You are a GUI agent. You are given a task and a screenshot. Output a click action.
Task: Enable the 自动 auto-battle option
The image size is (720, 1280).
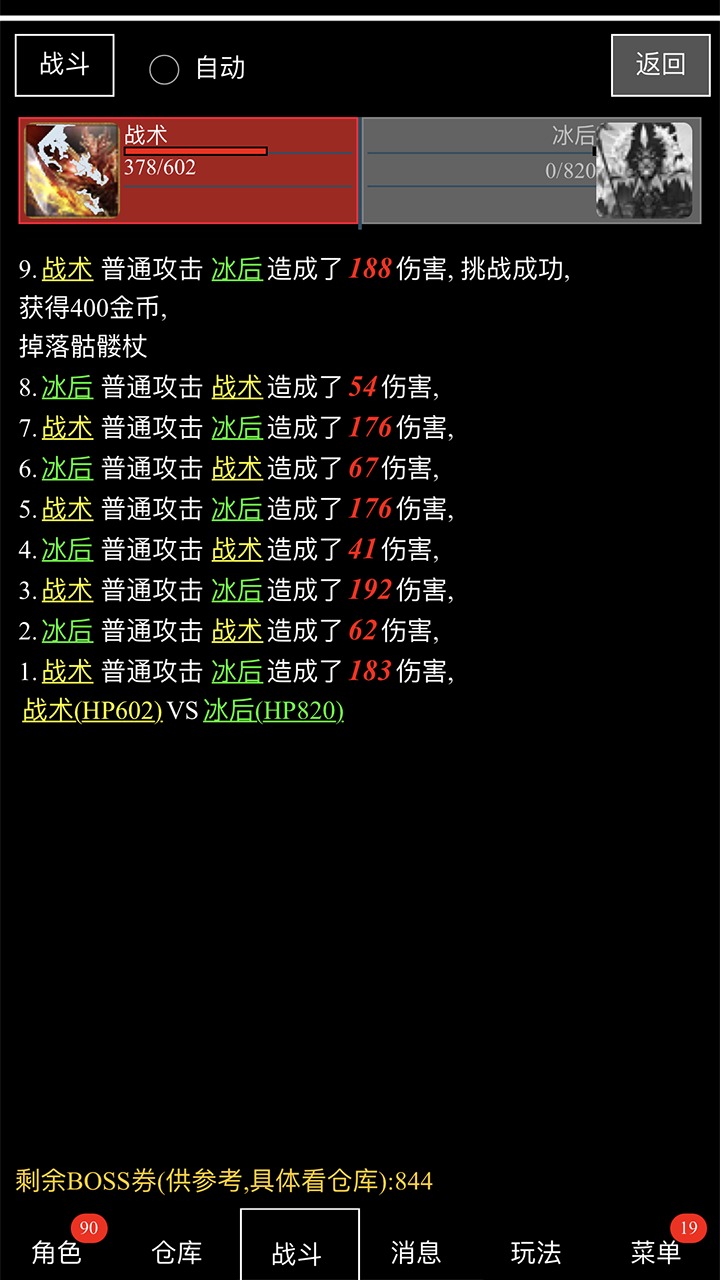pos(164,70)
